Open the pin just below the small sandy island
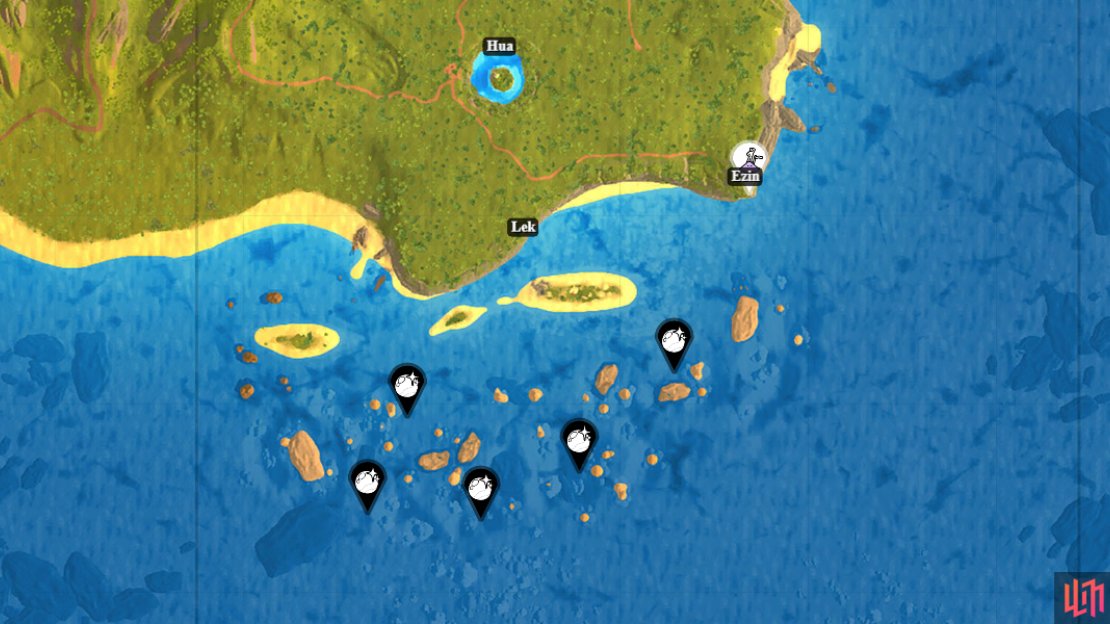The image size is (1110, 624). (407, 385)
